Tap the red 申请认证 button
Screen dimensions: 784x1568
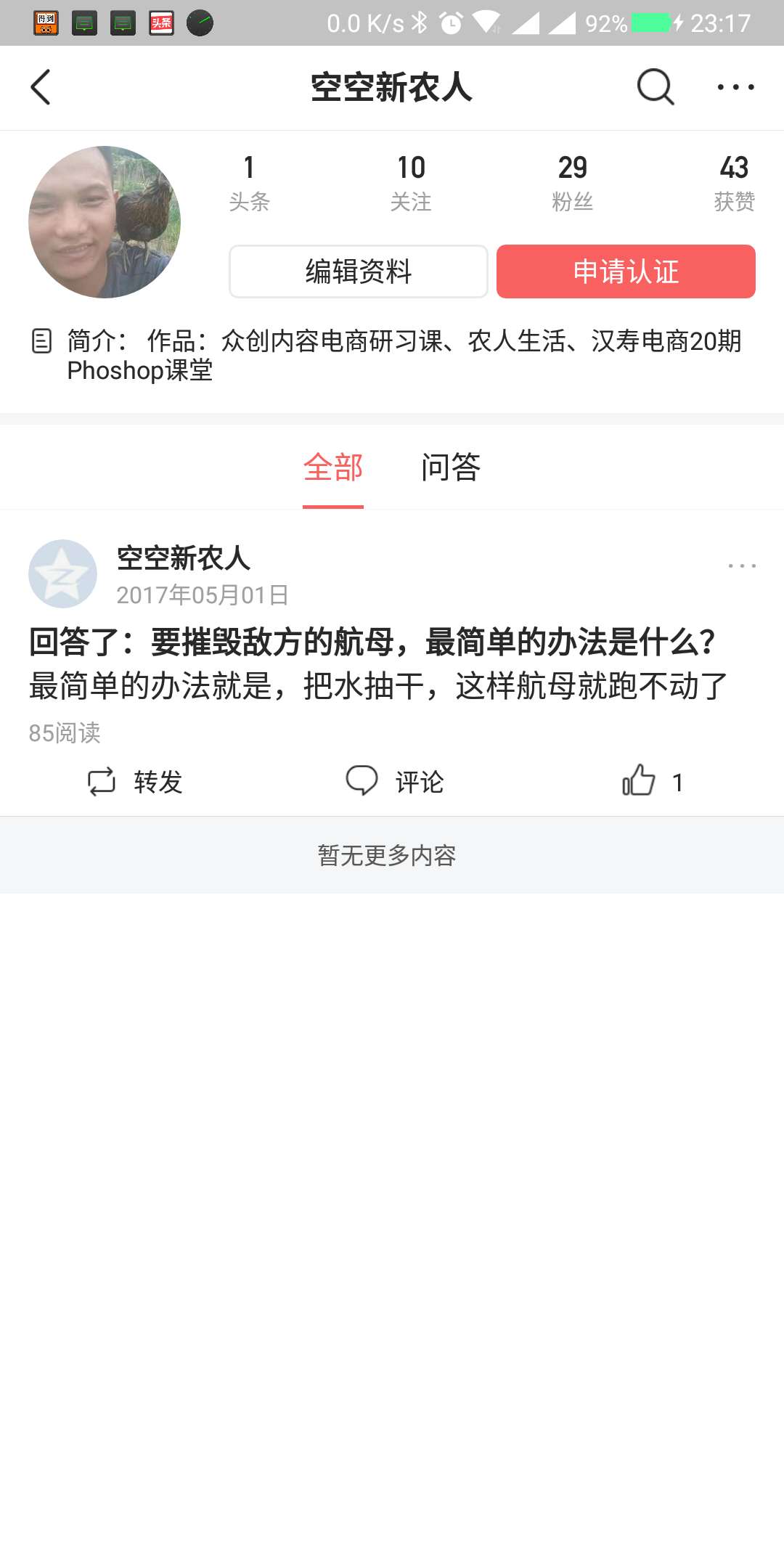pos(626,271)
